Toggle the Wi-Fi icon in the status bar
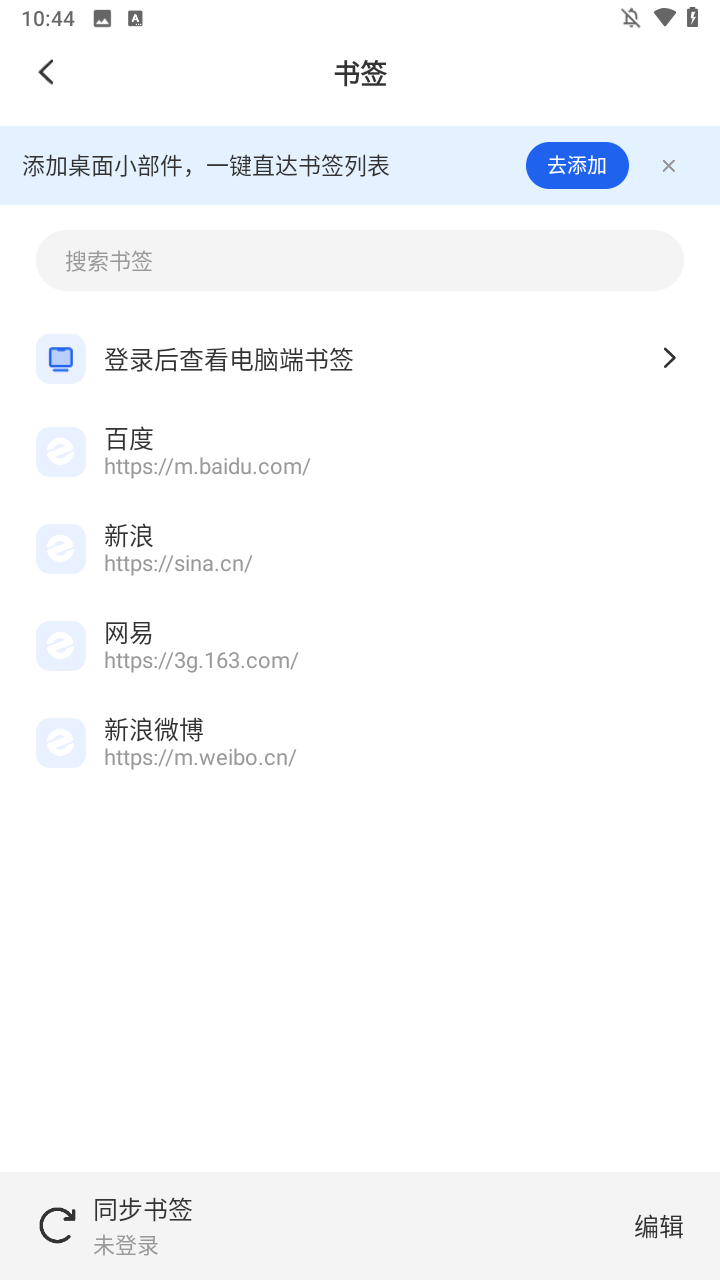 click(666, 17)
